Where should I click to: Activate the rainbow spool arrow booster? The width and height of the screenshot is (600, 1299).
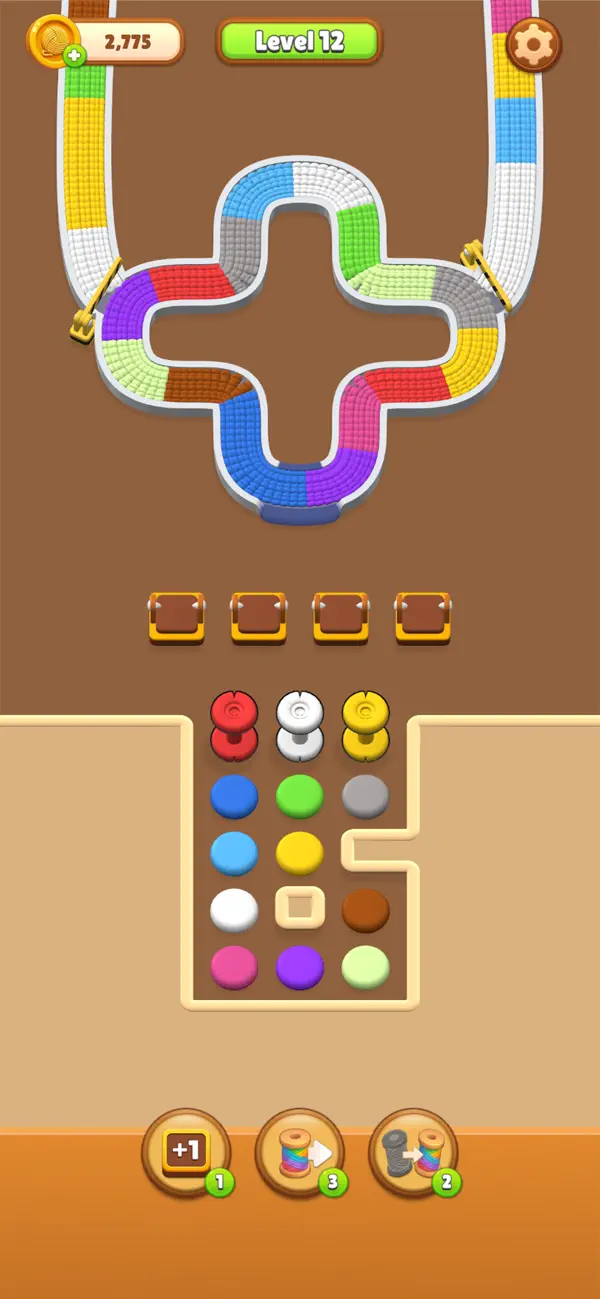pyautogui.click(x=300, y=1152)
